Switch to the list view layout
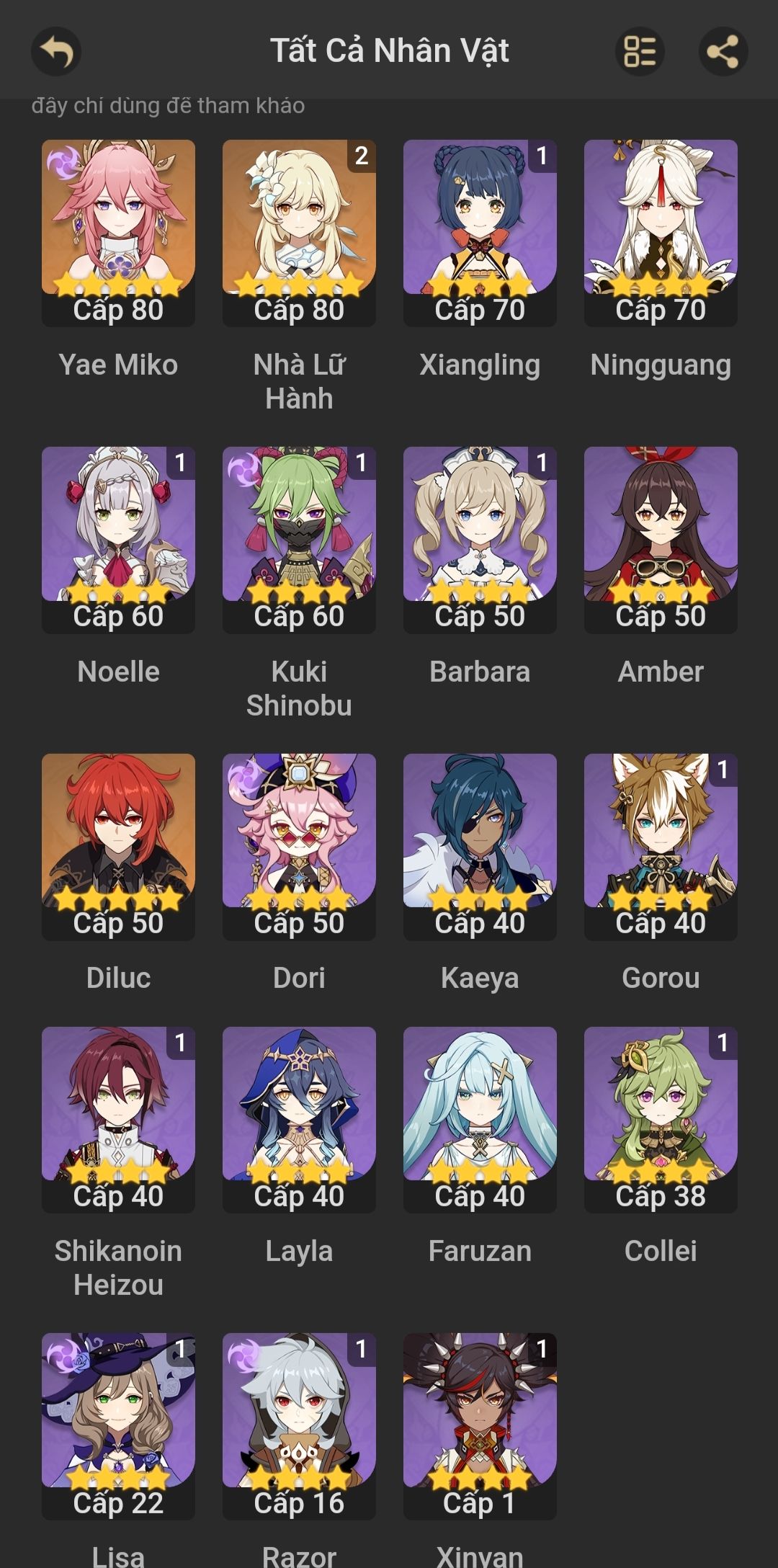 click(640, 52)
